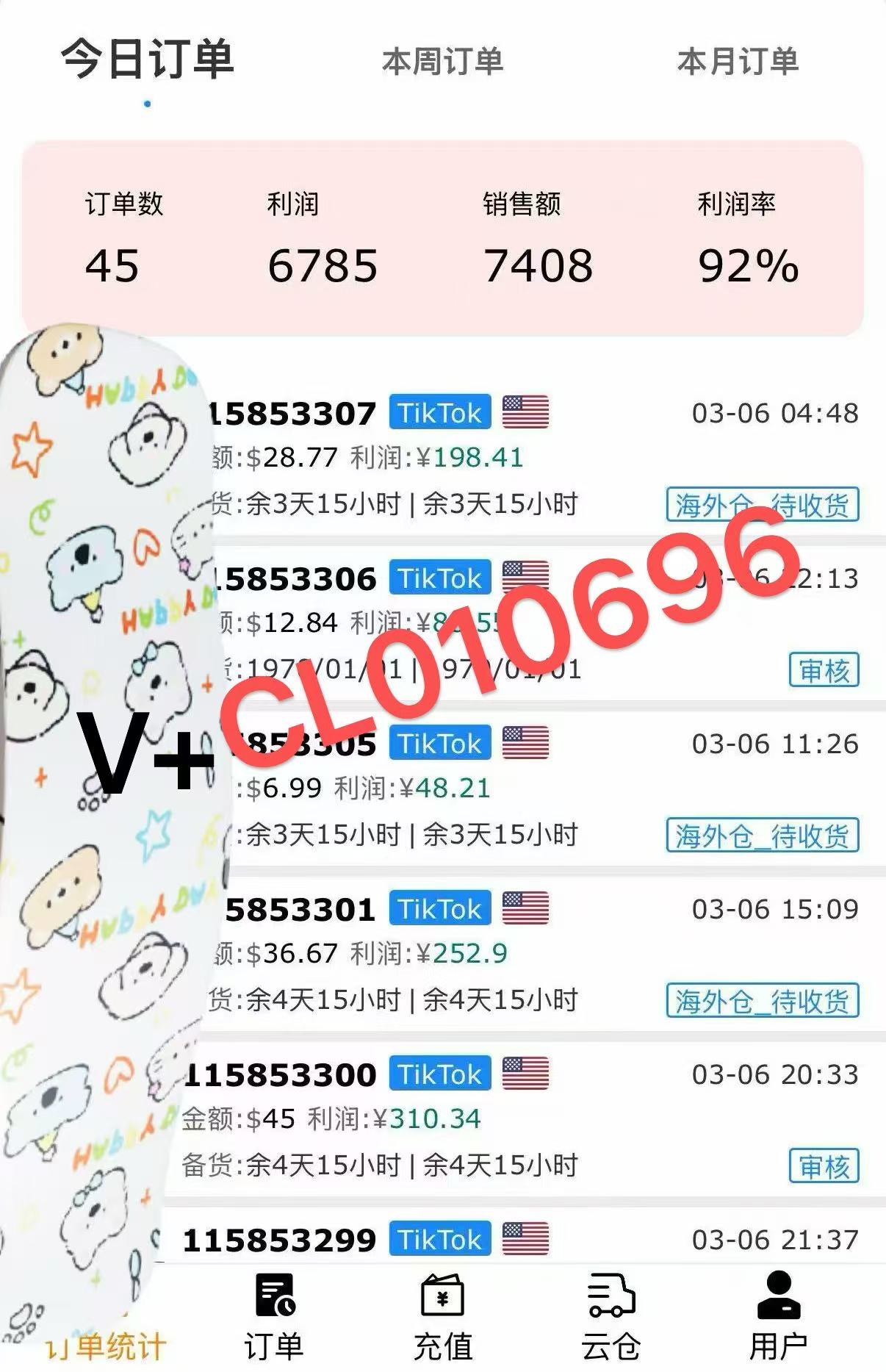The image size is (886, 1372).
Task: Click the TikTok badge on order 115853299
Action: click(x=439, y=1240)
